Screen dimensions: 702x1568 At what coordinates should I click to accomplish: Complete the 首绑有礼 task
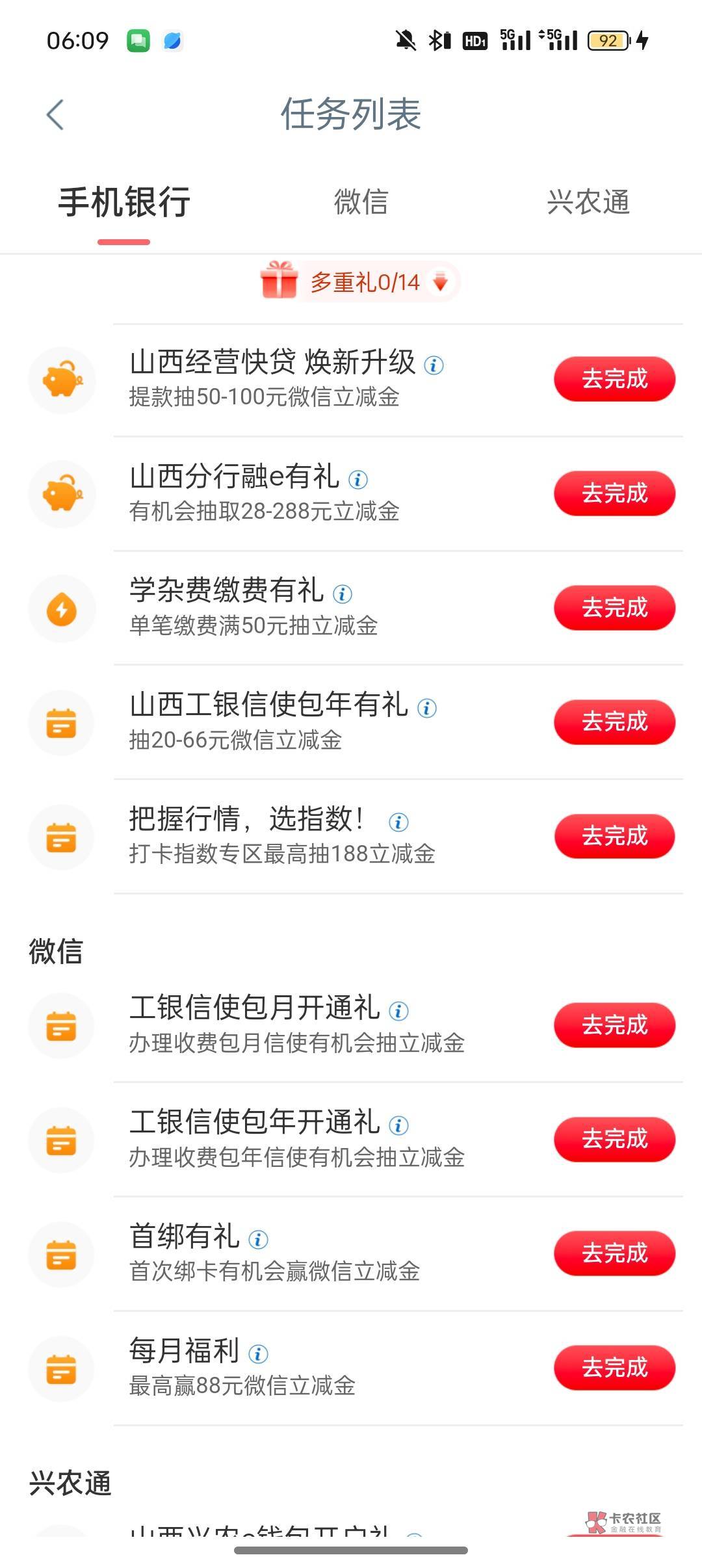click(x=614, y=1253)
